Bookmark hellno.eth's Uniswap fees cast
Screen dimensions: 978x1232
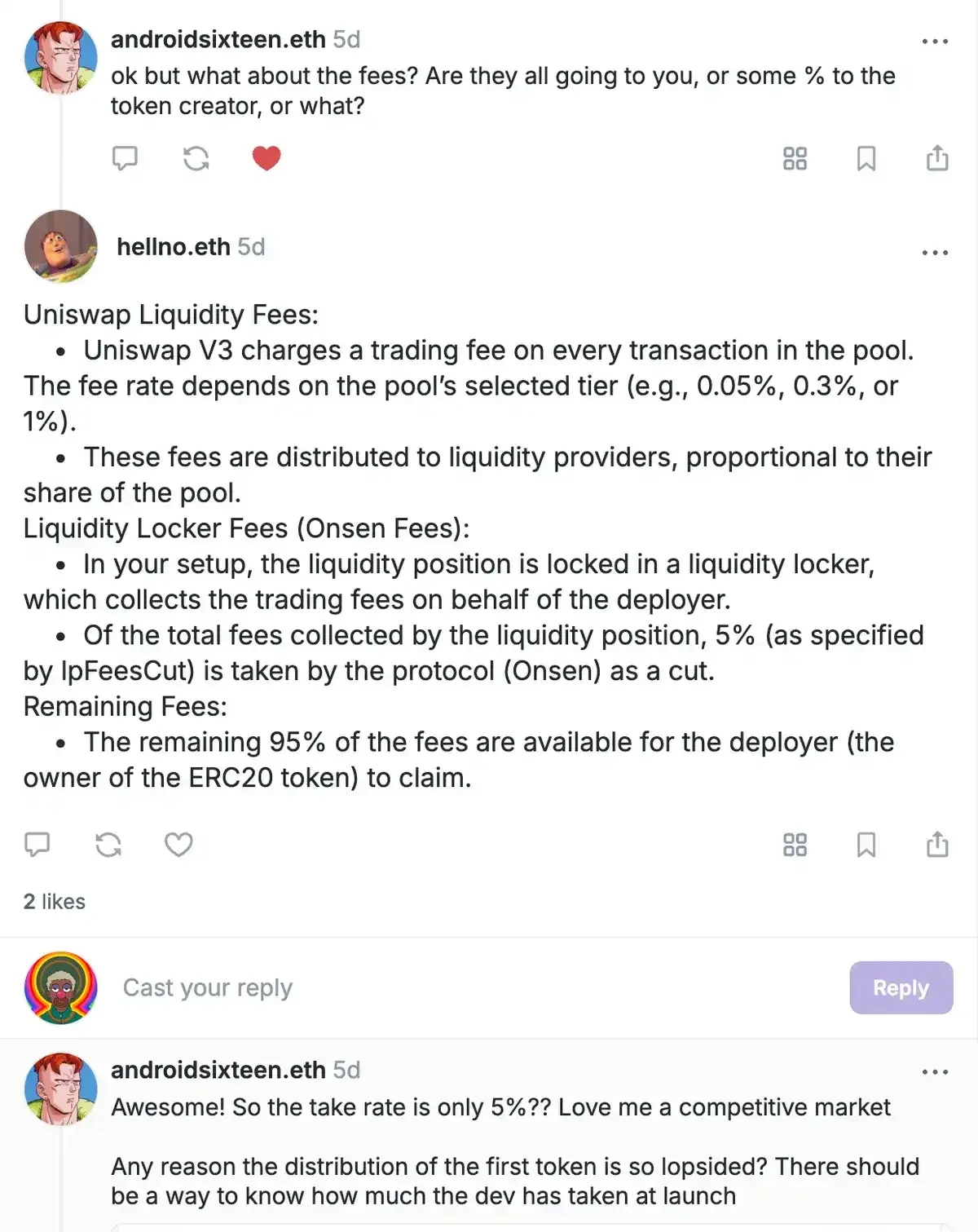coord(866,845)
